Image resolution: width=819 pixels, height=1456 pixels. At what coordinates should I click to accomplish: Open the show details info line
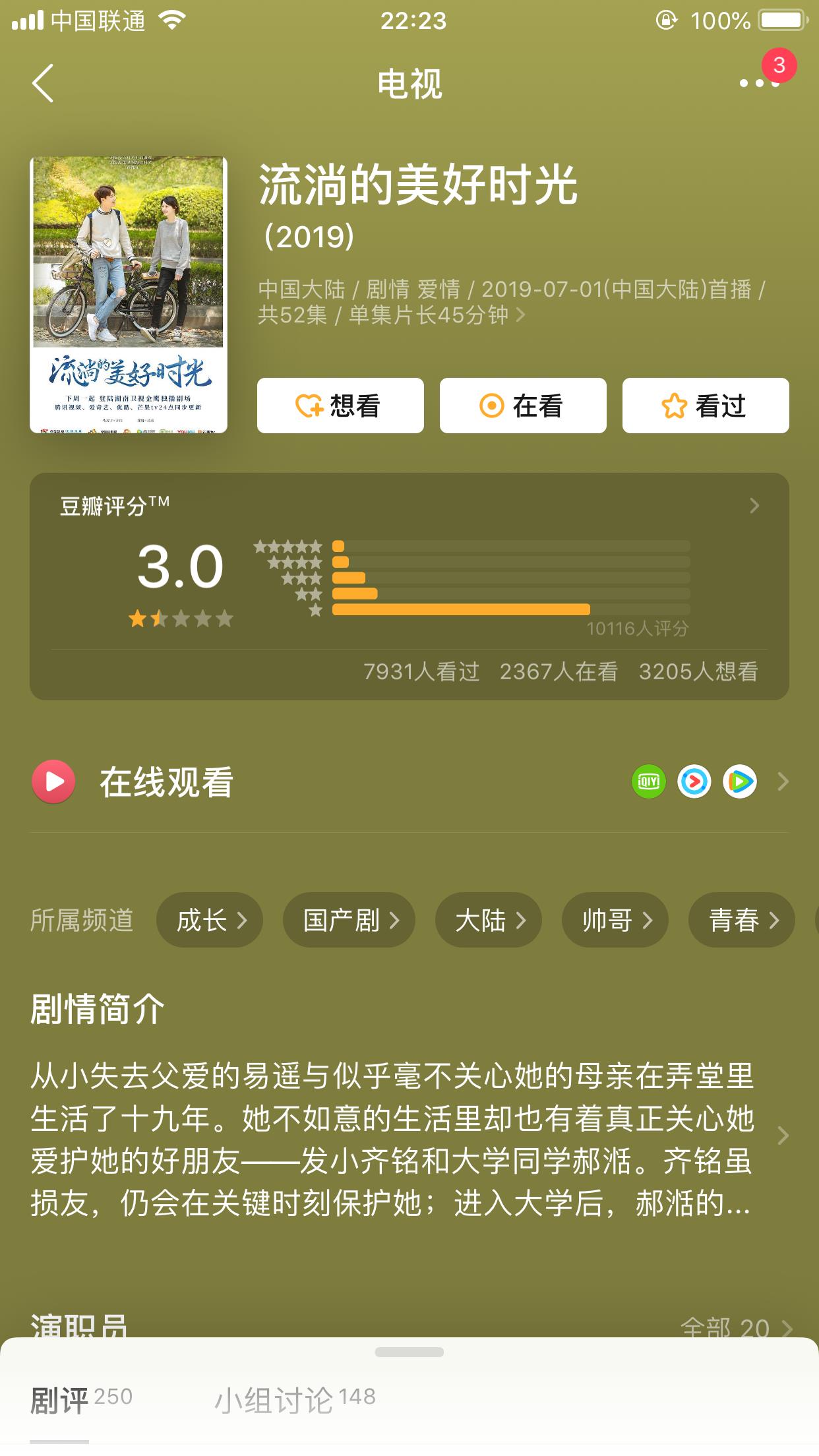click(x=511, y=302)
